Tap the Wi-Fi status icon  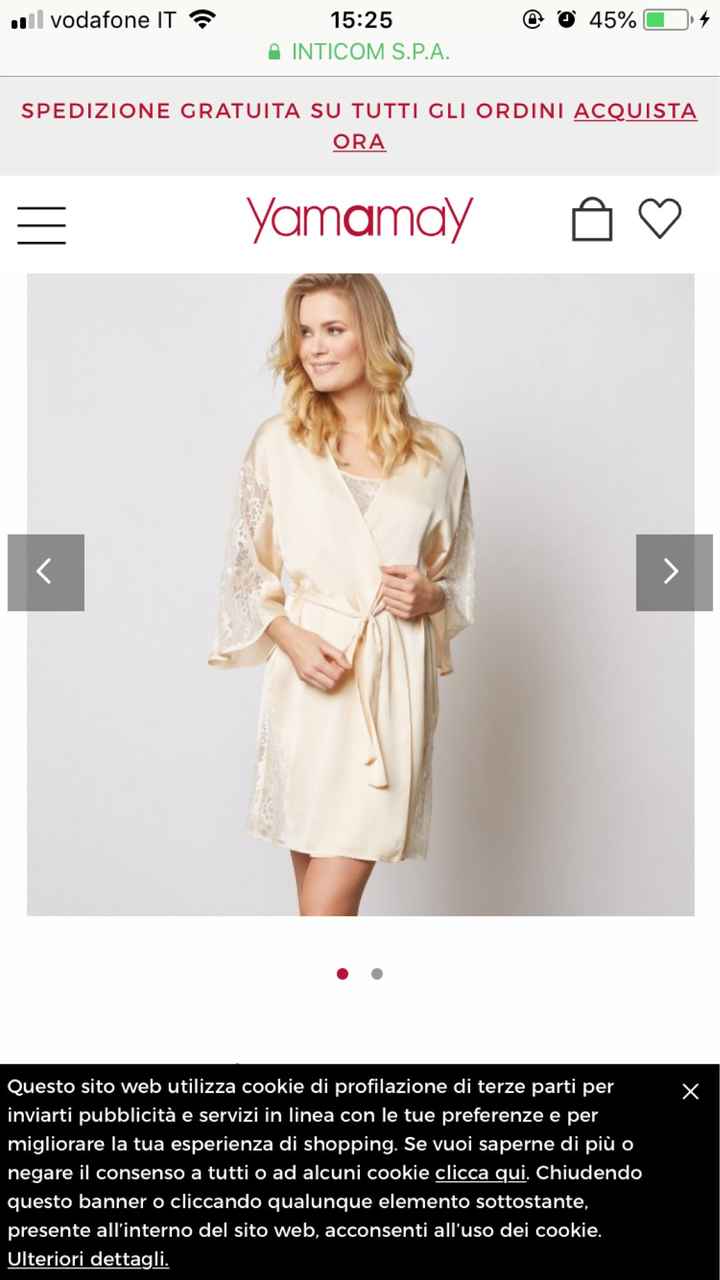click(201, 18)
